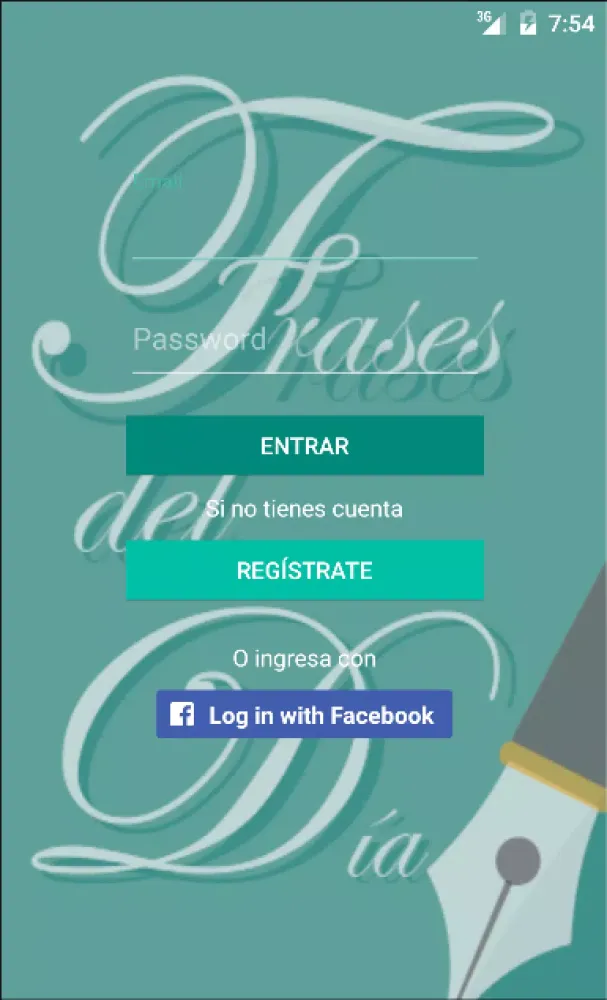Viewport: 607px width, 1000px height.
Task: Open registration with REGÍSTRATE
Action: 304,571
